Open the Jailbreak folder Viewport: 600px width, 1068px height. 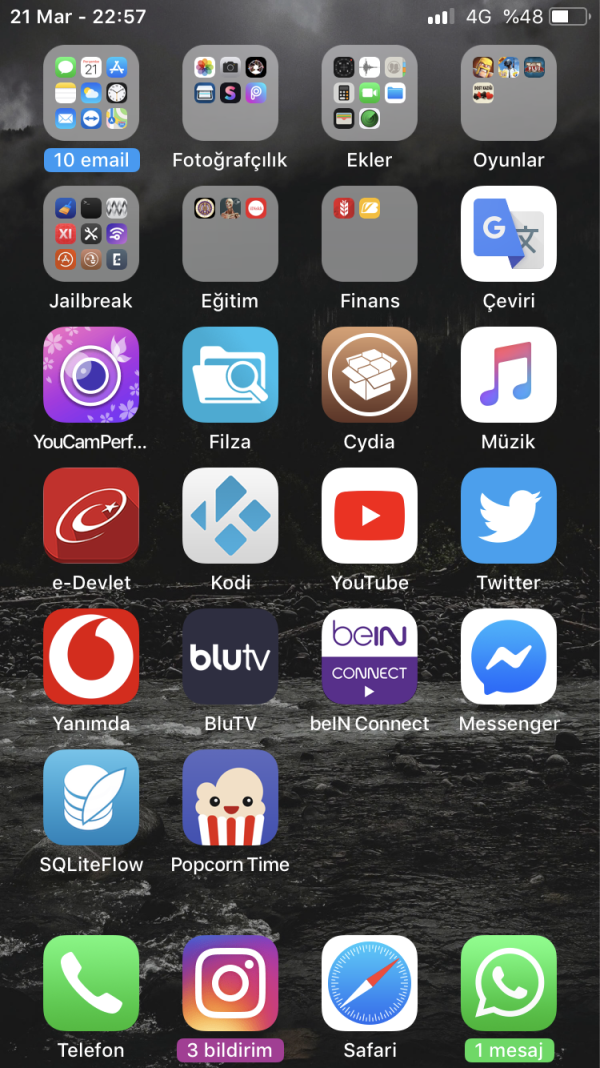(x=91, y=234)
